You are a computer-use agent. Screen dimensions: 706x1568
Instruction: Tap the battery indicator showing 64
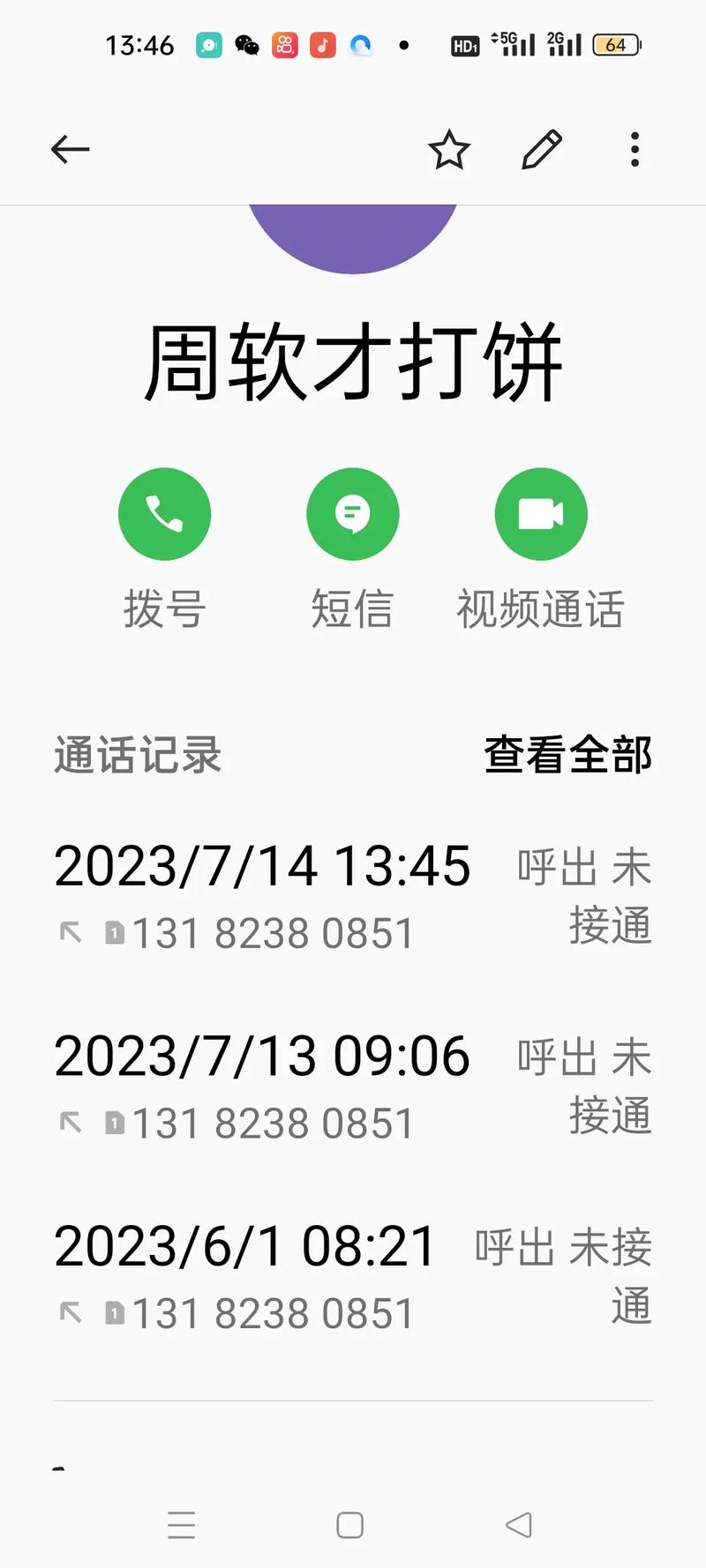point(616,44)
